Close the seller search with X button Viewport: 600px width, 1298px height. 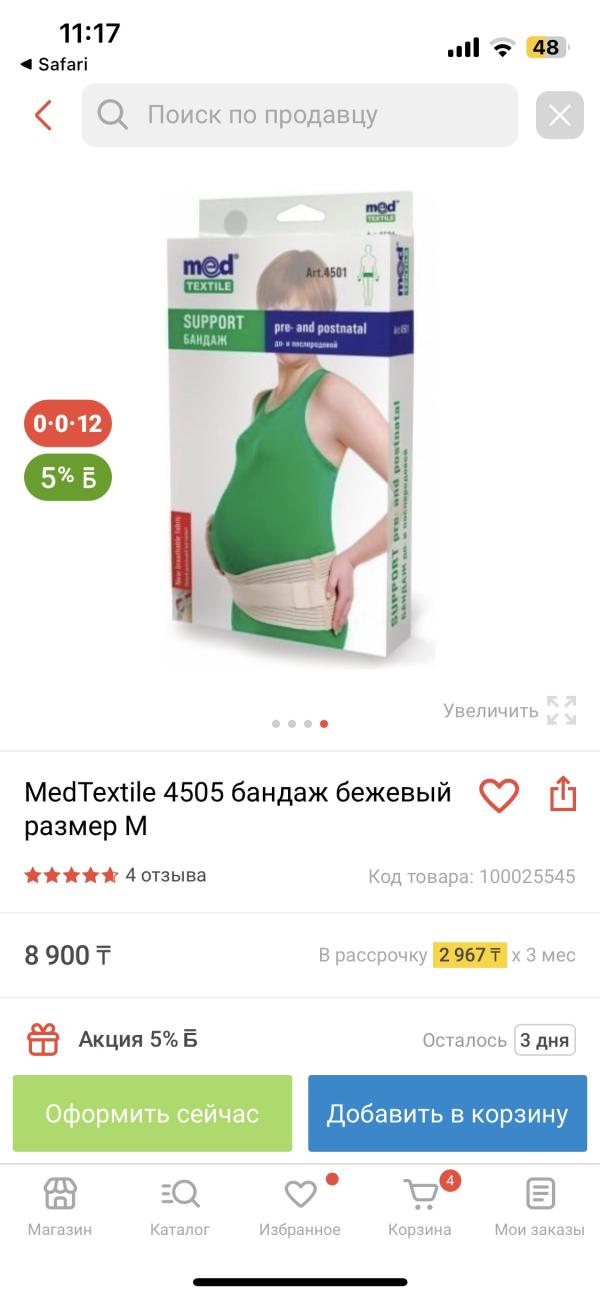point(559,115)
